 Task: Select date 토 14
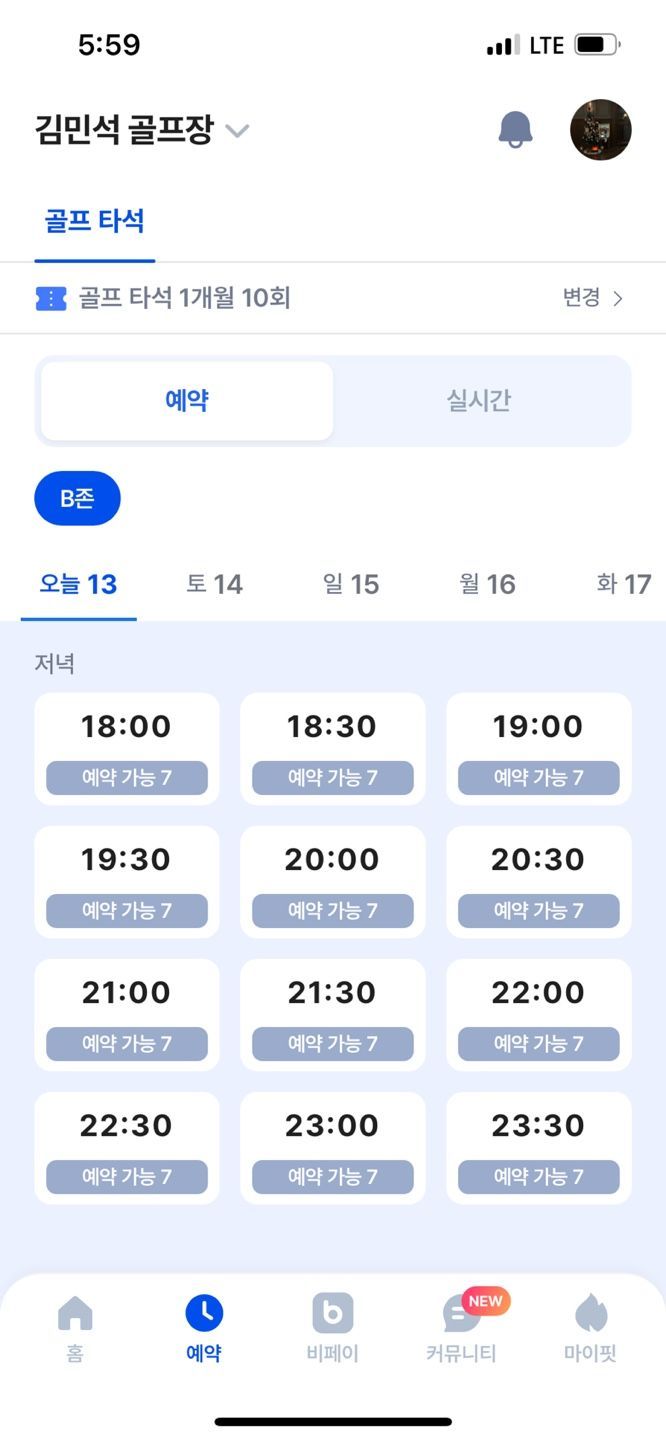tap(214, 584)
